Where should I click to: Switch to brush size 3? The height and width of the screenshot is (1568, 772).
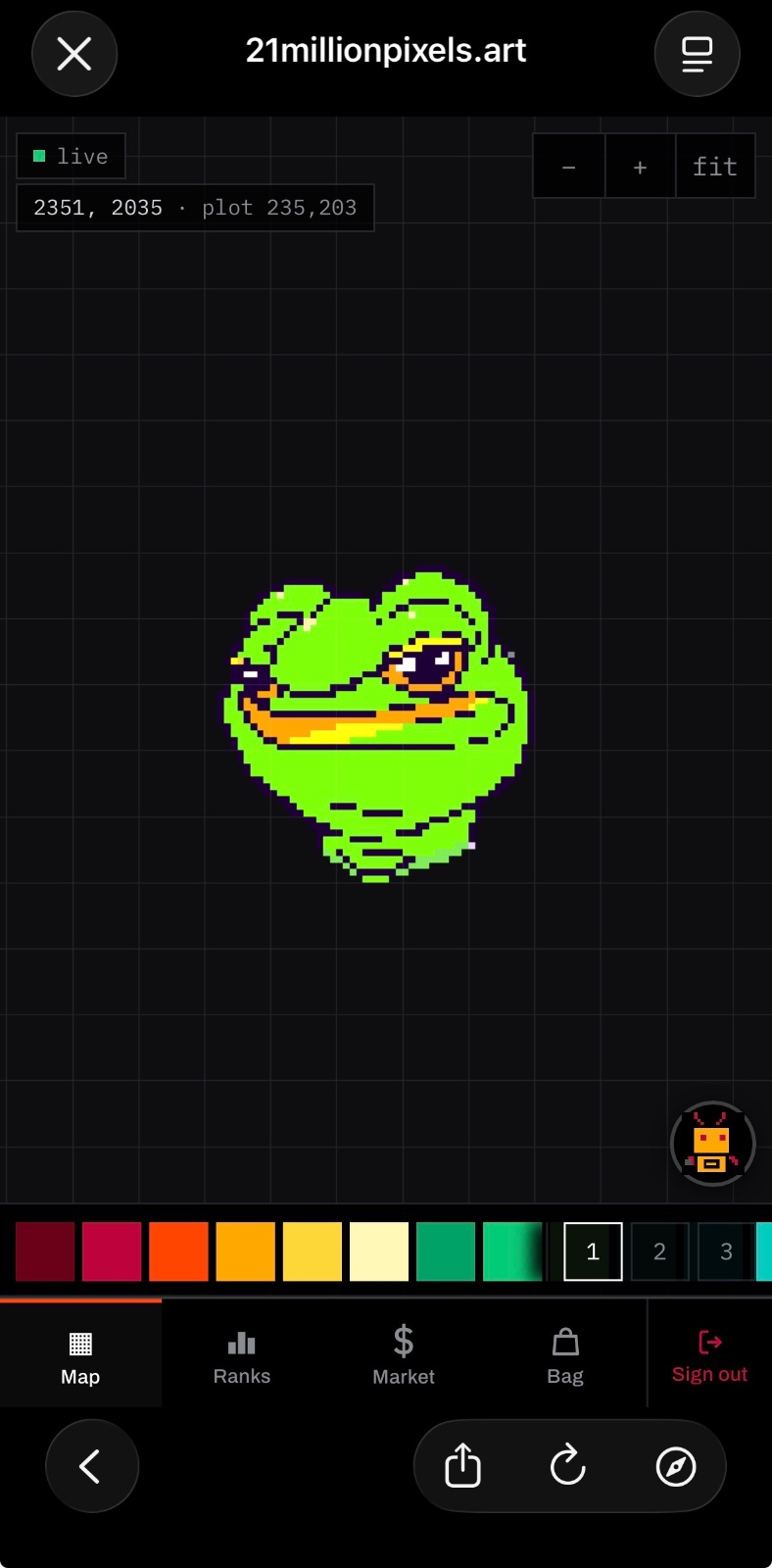point(726,1251)
